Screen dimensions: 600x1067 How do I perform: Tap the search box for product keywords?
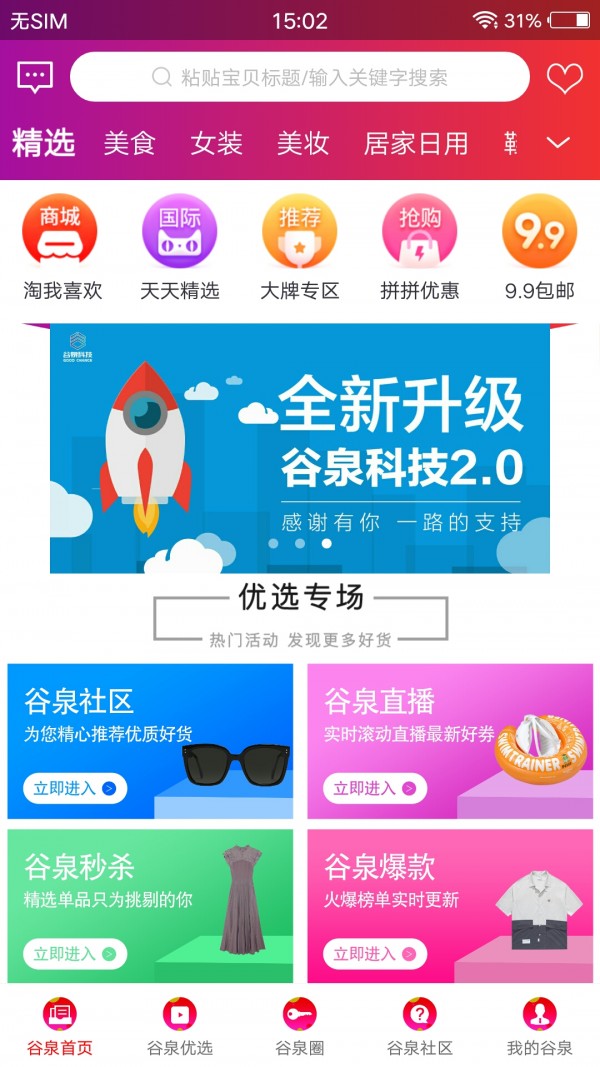(300, 77)
